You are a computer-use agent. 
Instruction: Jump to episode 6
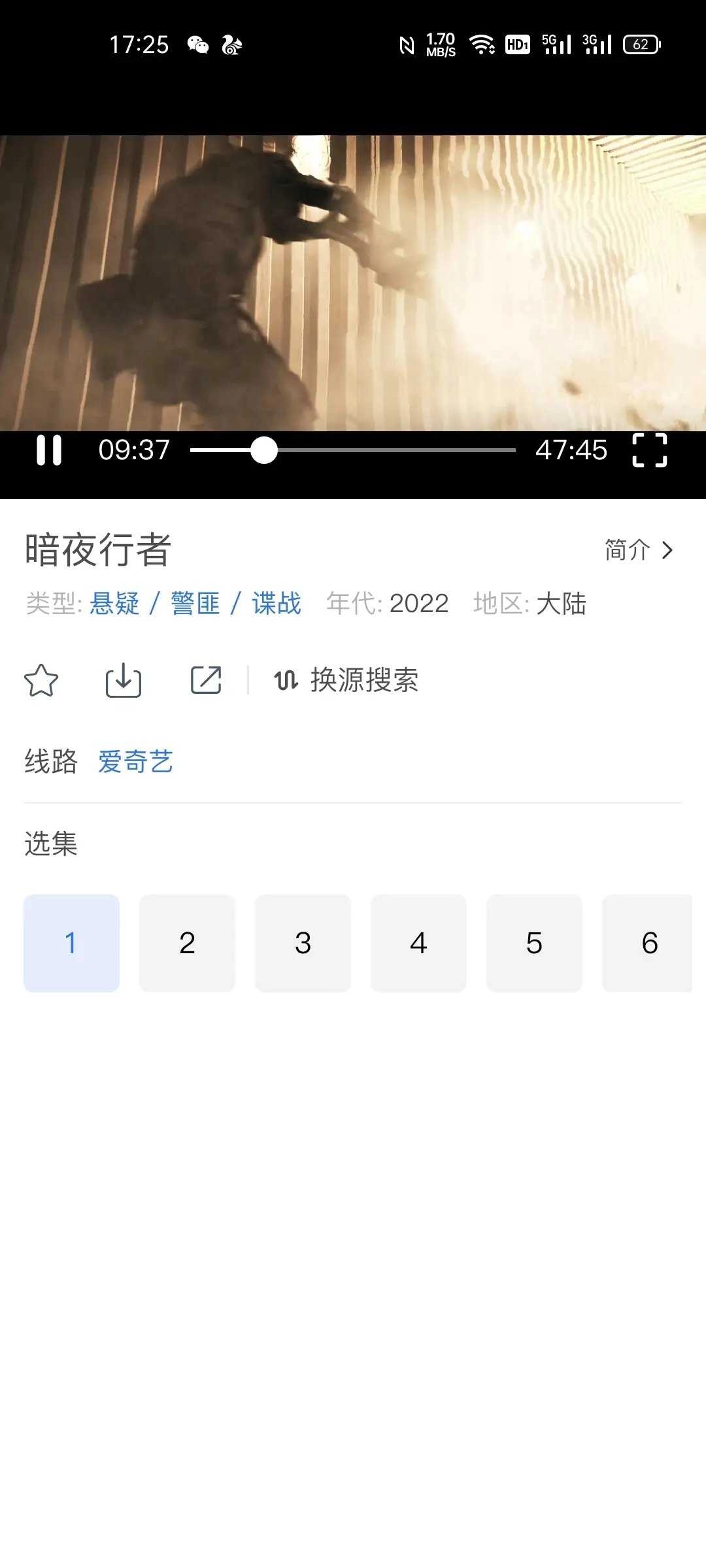[x=648, y=943]
